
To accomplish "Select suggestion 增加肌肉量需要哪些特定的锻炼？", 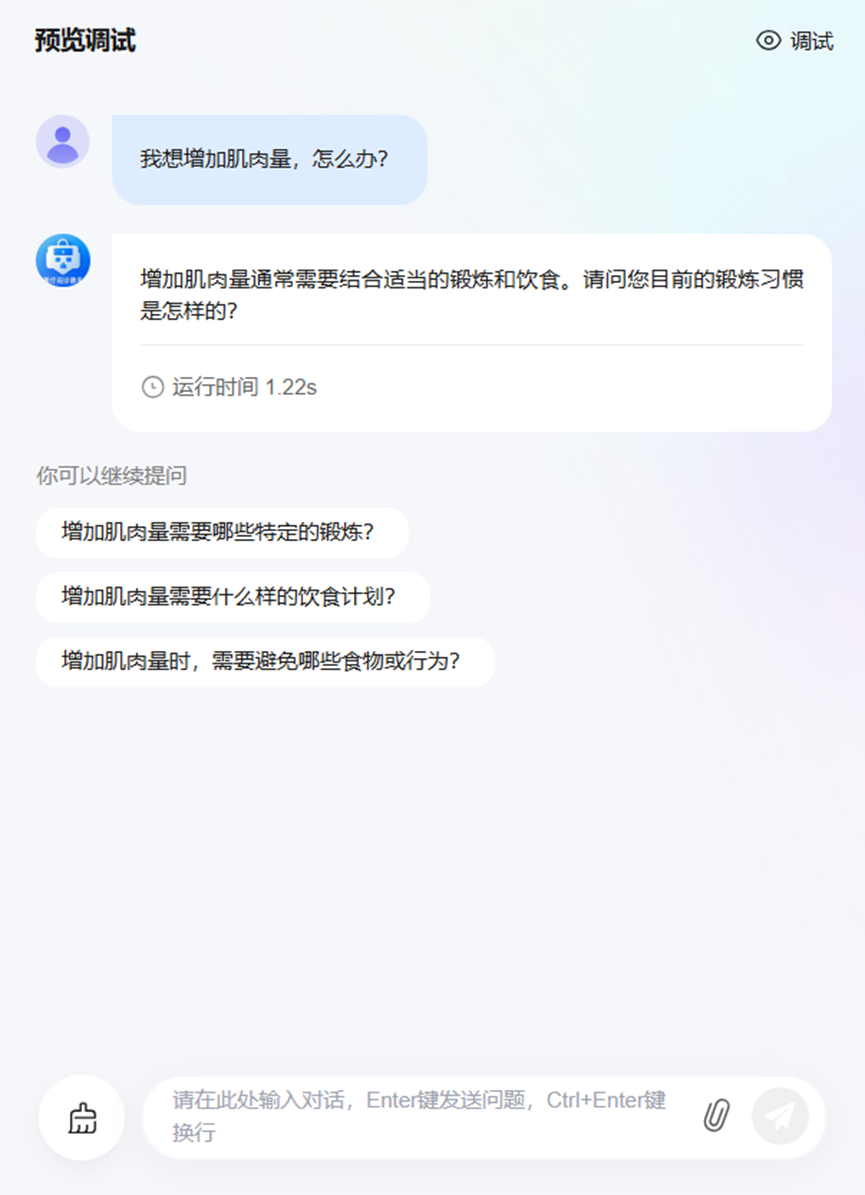I will (221, 532).
